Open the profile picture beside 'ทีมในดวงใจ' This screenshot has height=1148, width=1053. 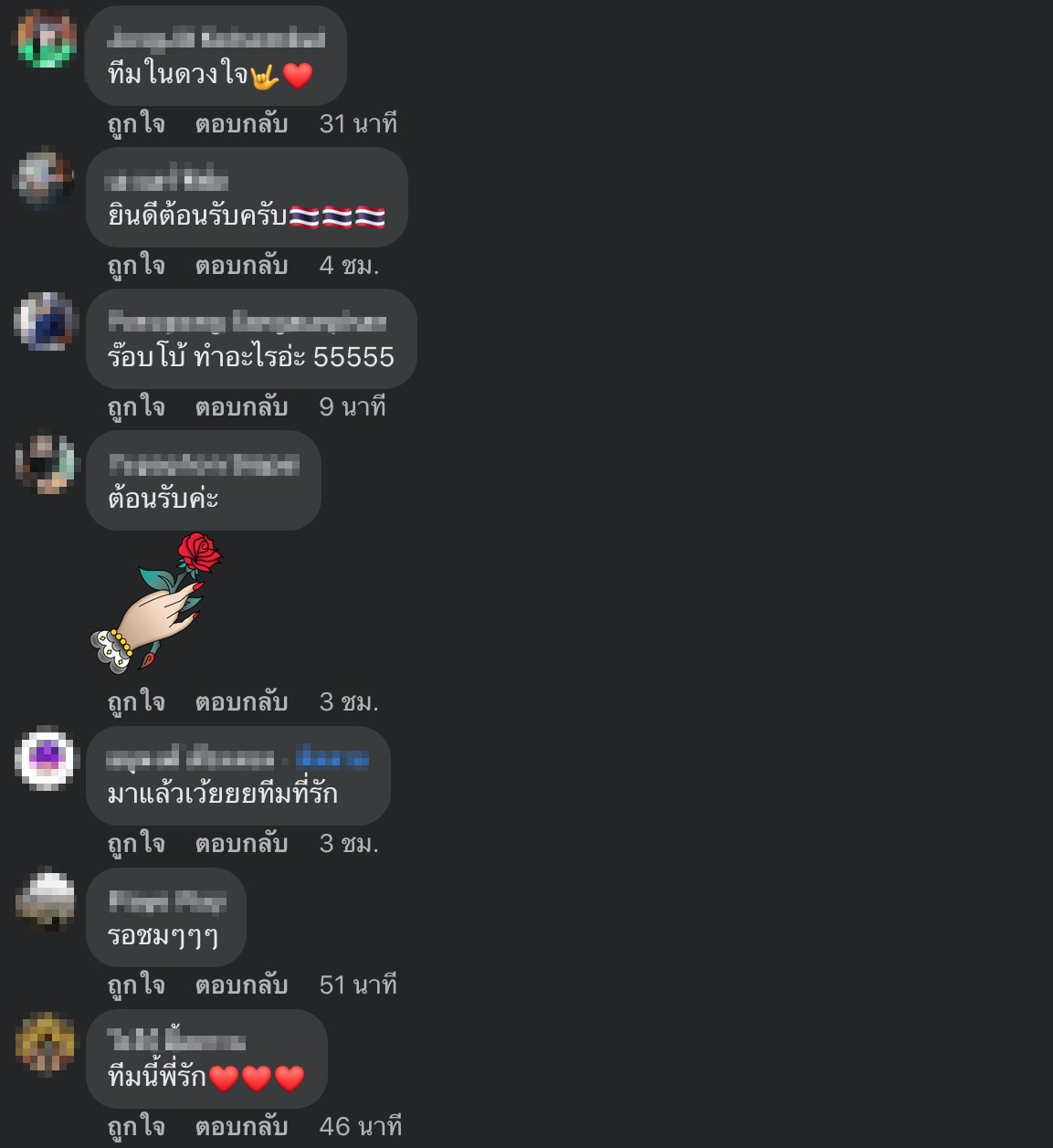pyautogui.click(x=46, y=38)
